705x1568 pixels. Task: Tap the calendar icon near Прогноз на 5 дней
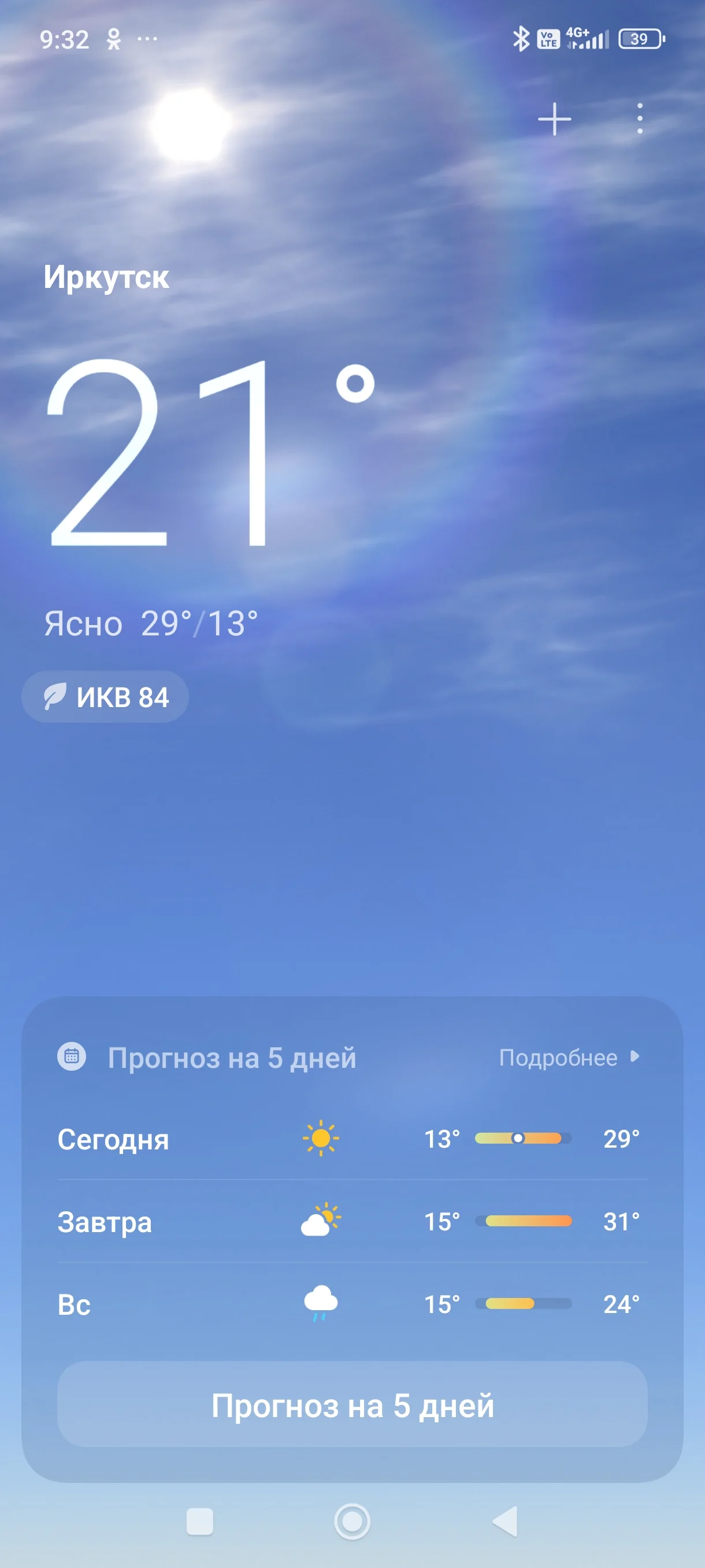(x=73, y=1057)
